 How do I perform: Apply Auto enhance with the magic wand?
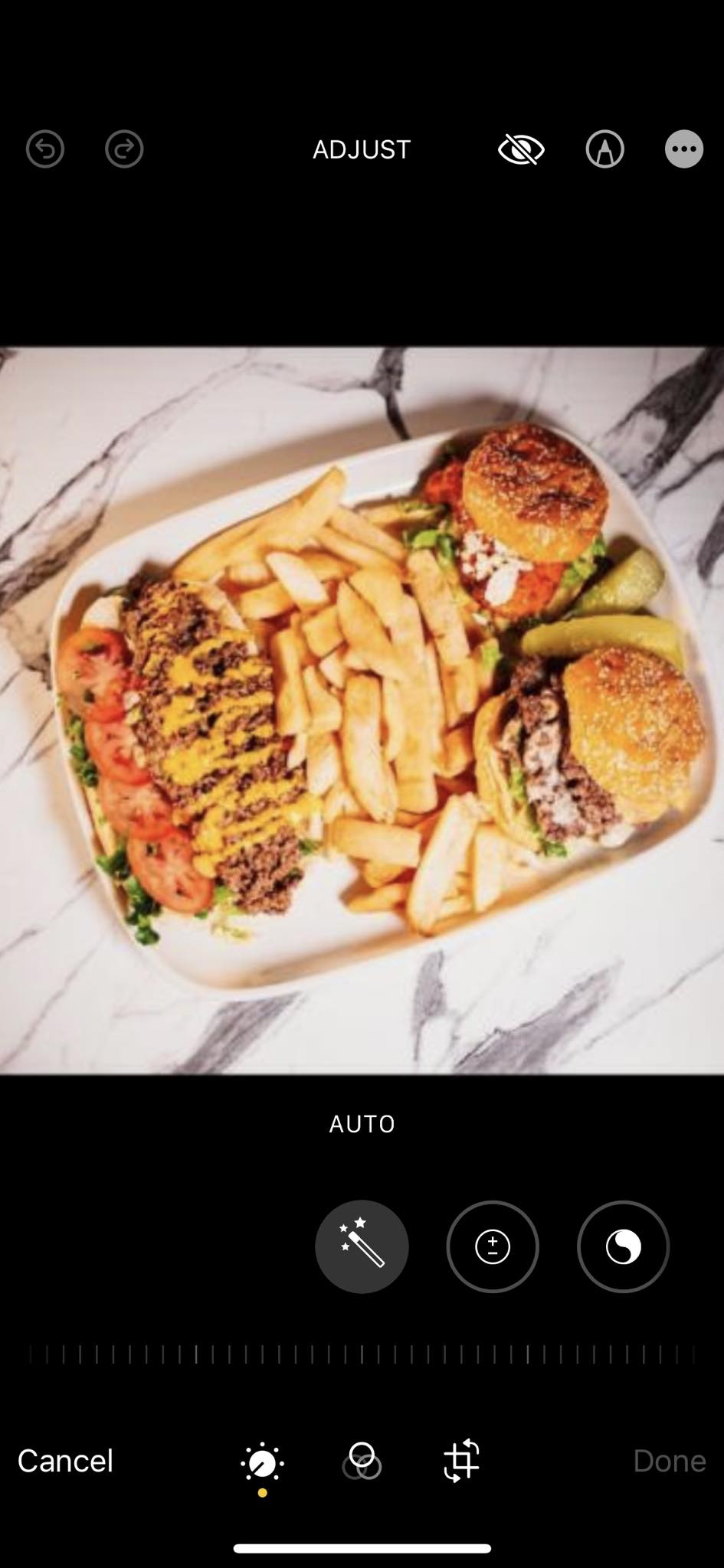click(x=362, y=1246)
